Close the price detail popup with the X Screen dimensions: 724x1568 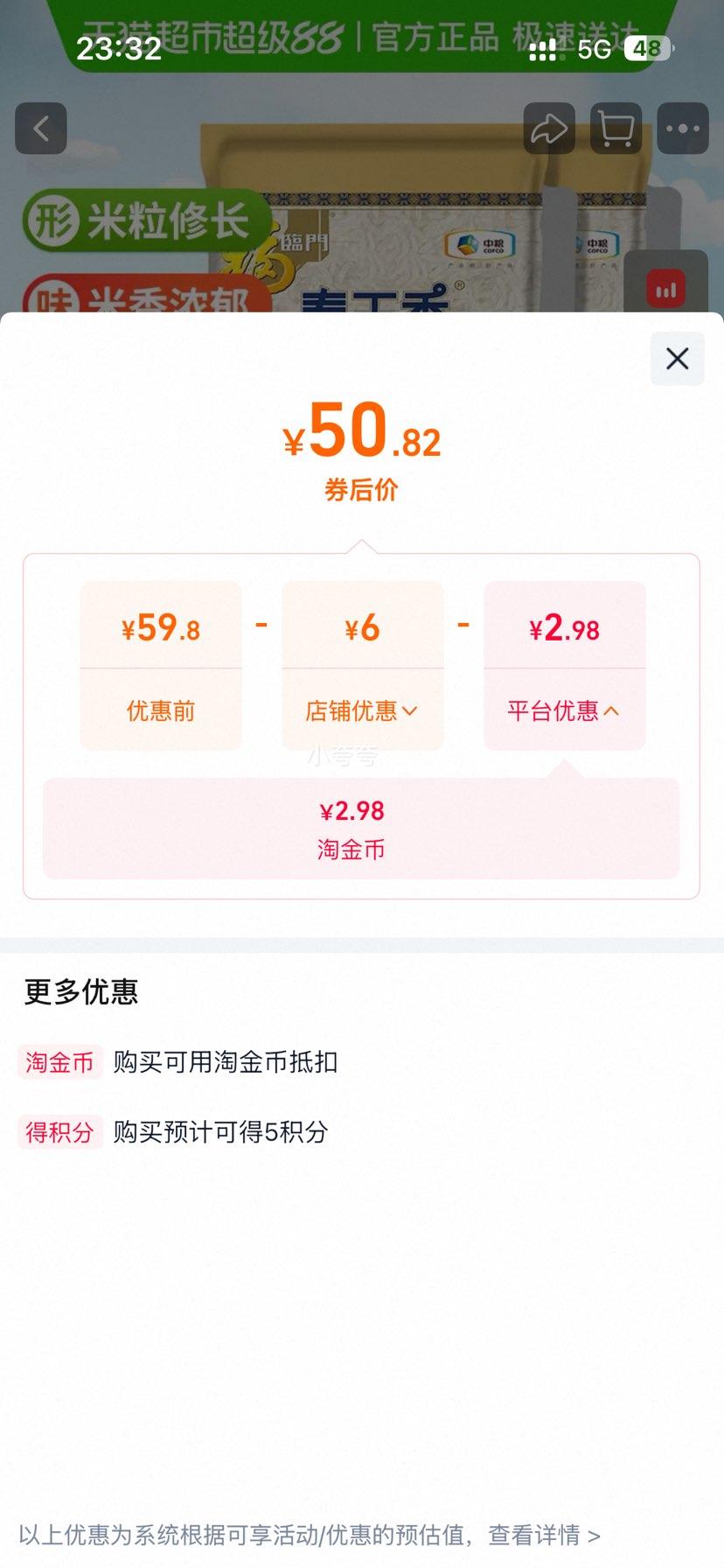[x=676, y=359]
